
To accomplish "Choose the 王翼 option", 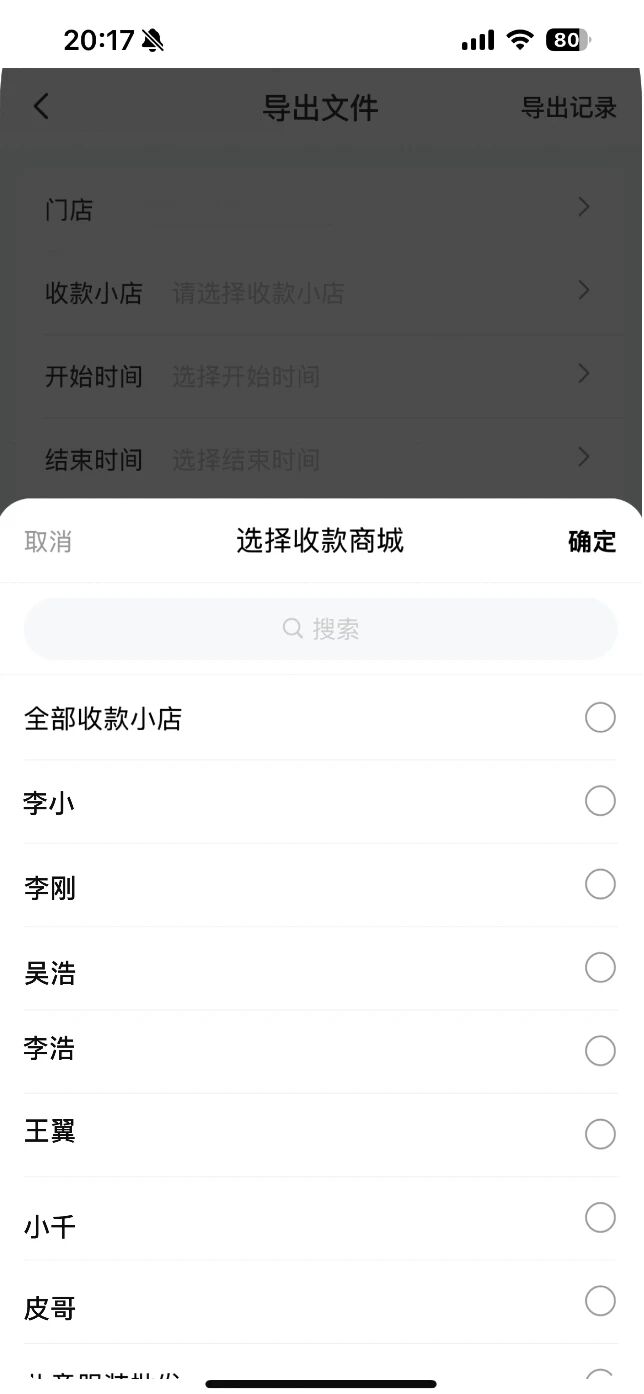I will [x=600, y=1134].
